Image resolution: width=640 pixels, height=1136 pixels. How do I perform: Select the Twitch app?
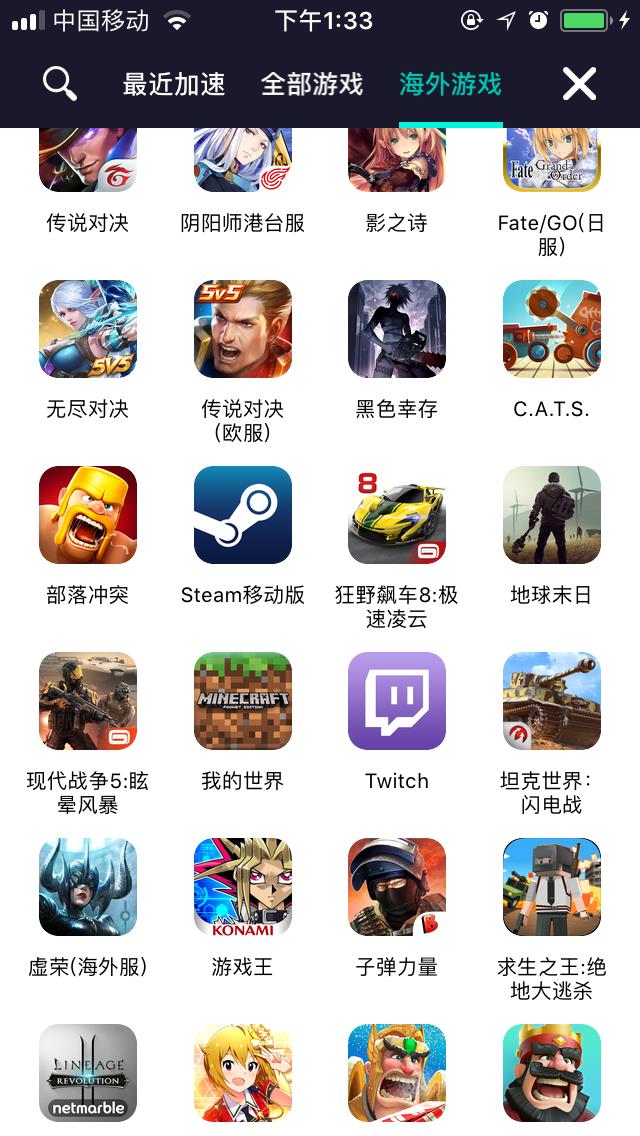(397, 701)
